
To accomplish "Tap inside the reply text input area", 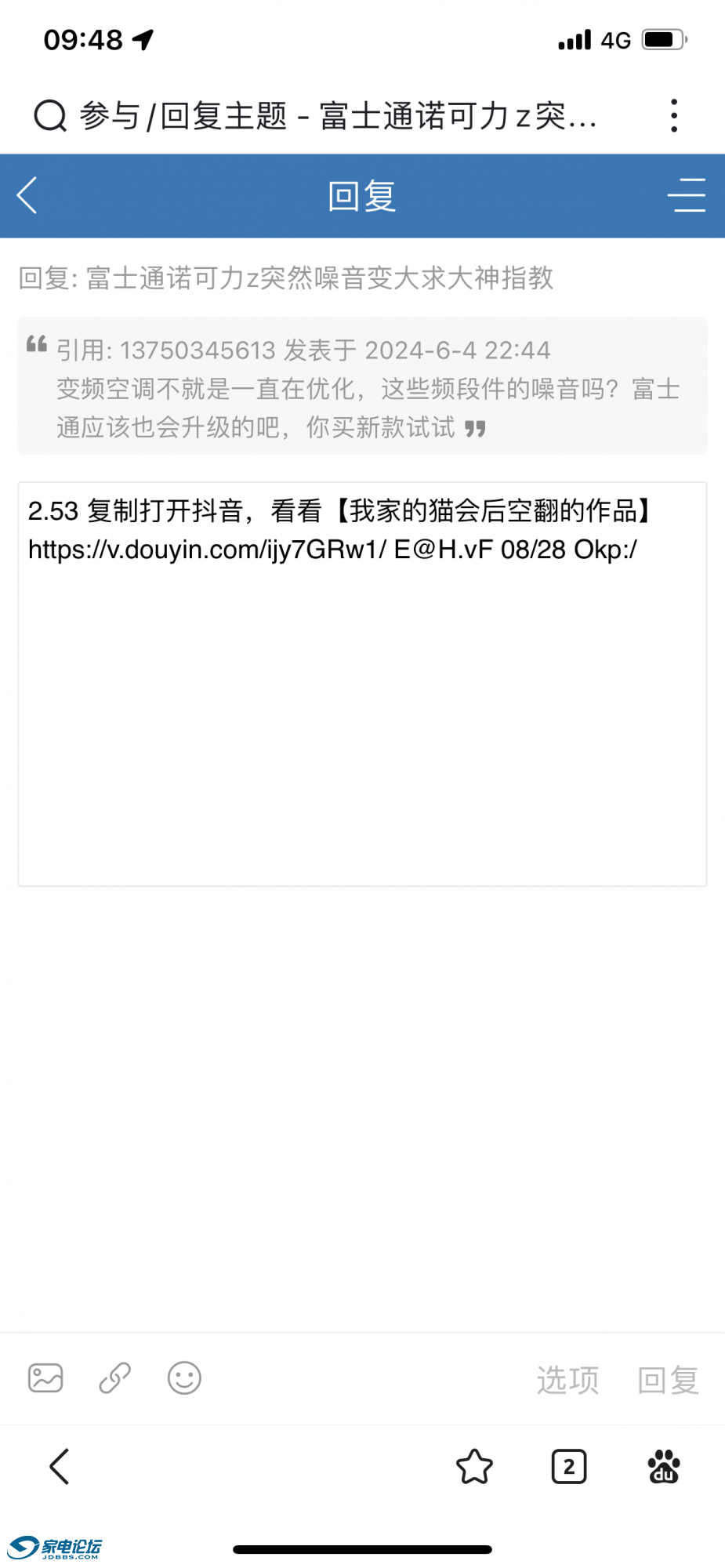I will (361, 706).
